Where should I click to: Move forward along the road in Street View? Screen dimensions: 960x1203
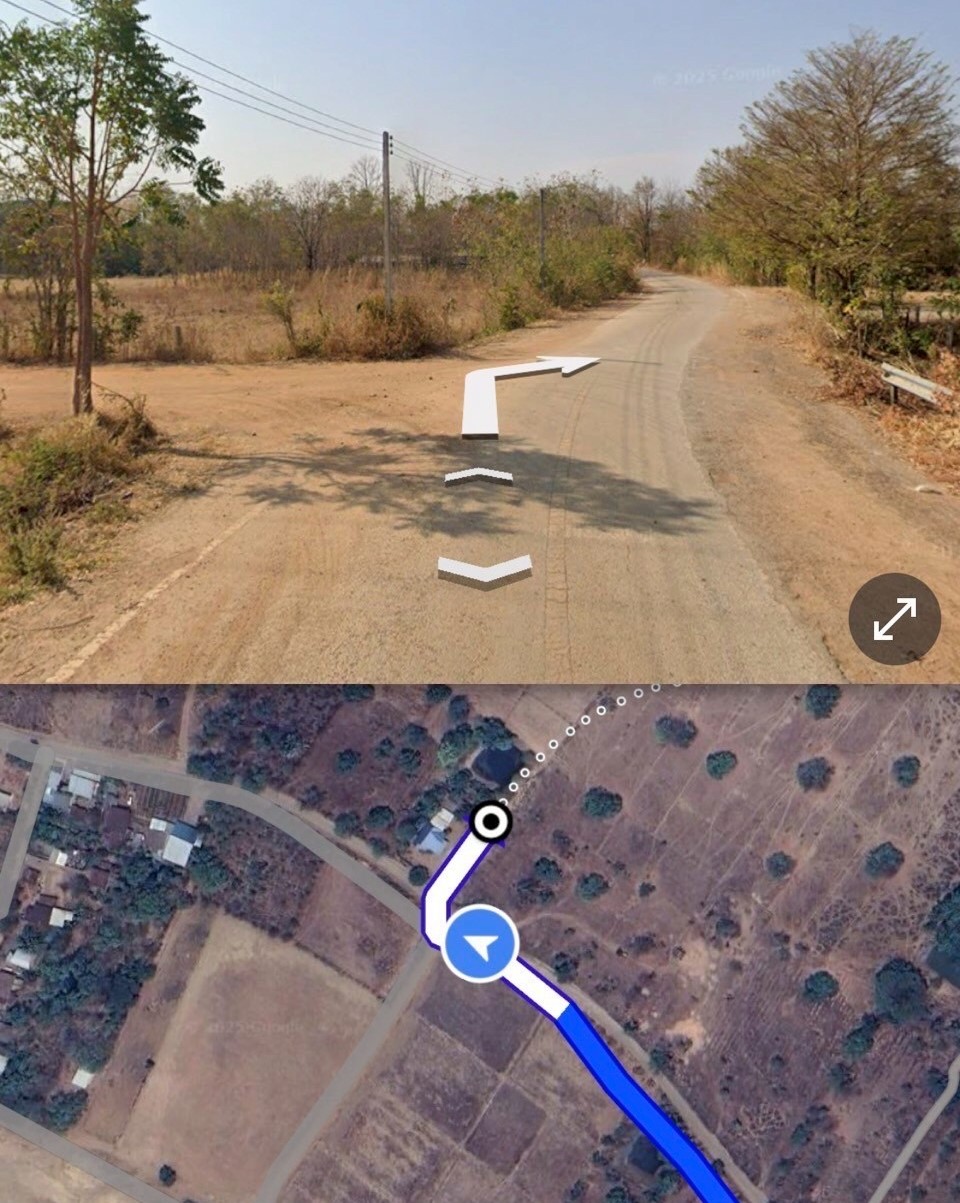479,476
